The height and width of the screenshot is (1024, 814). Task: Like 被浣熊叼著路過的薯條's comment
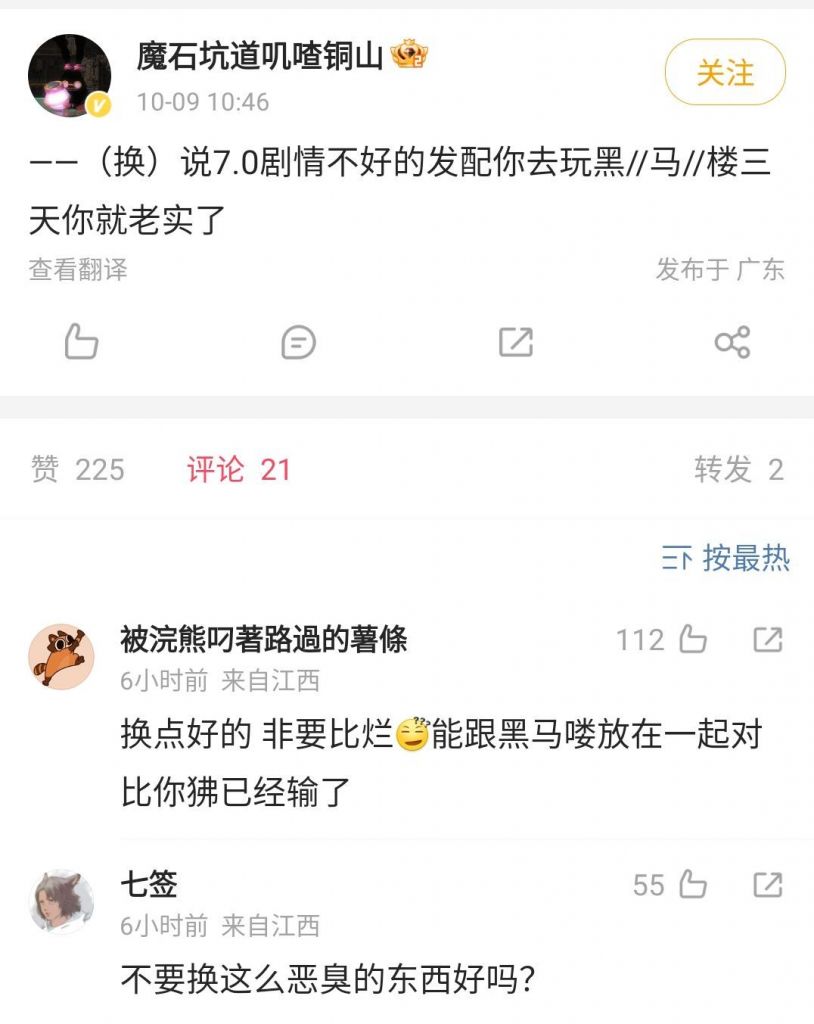(692, 639)
